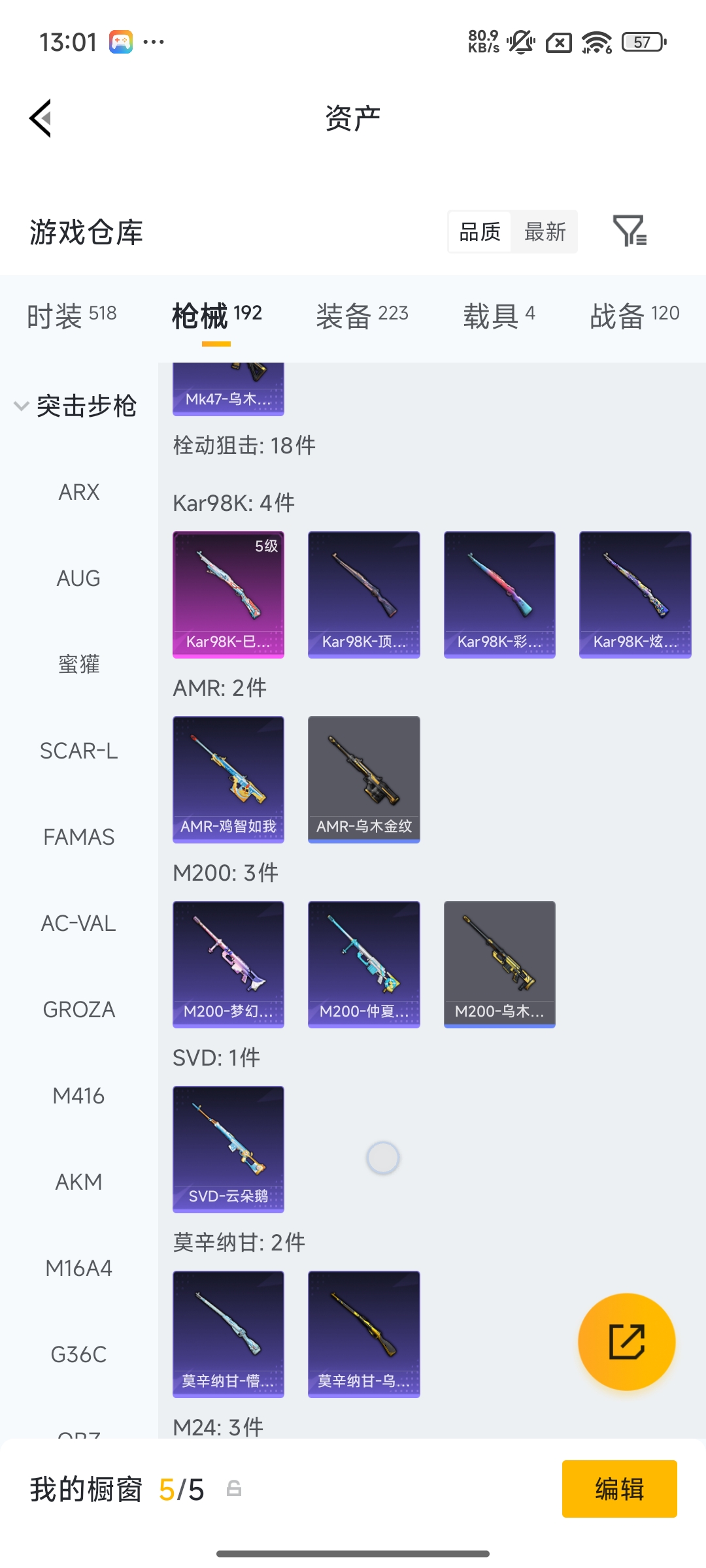Switch to the 载具 tab
The image size is (706, 1568).
point(499,316)
